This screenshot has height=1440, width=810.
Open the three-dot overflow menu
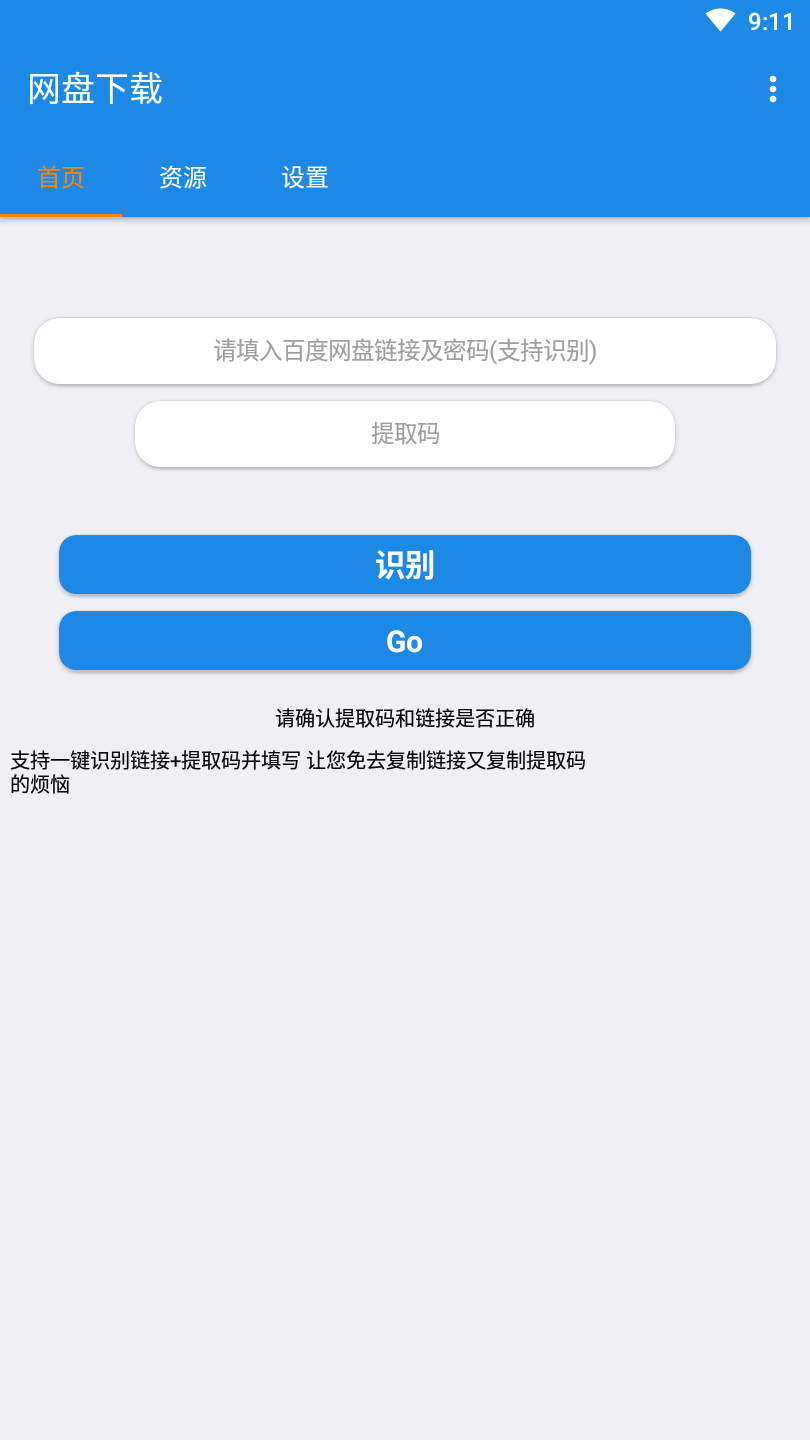pyautogui.click(x=772, y=89)
